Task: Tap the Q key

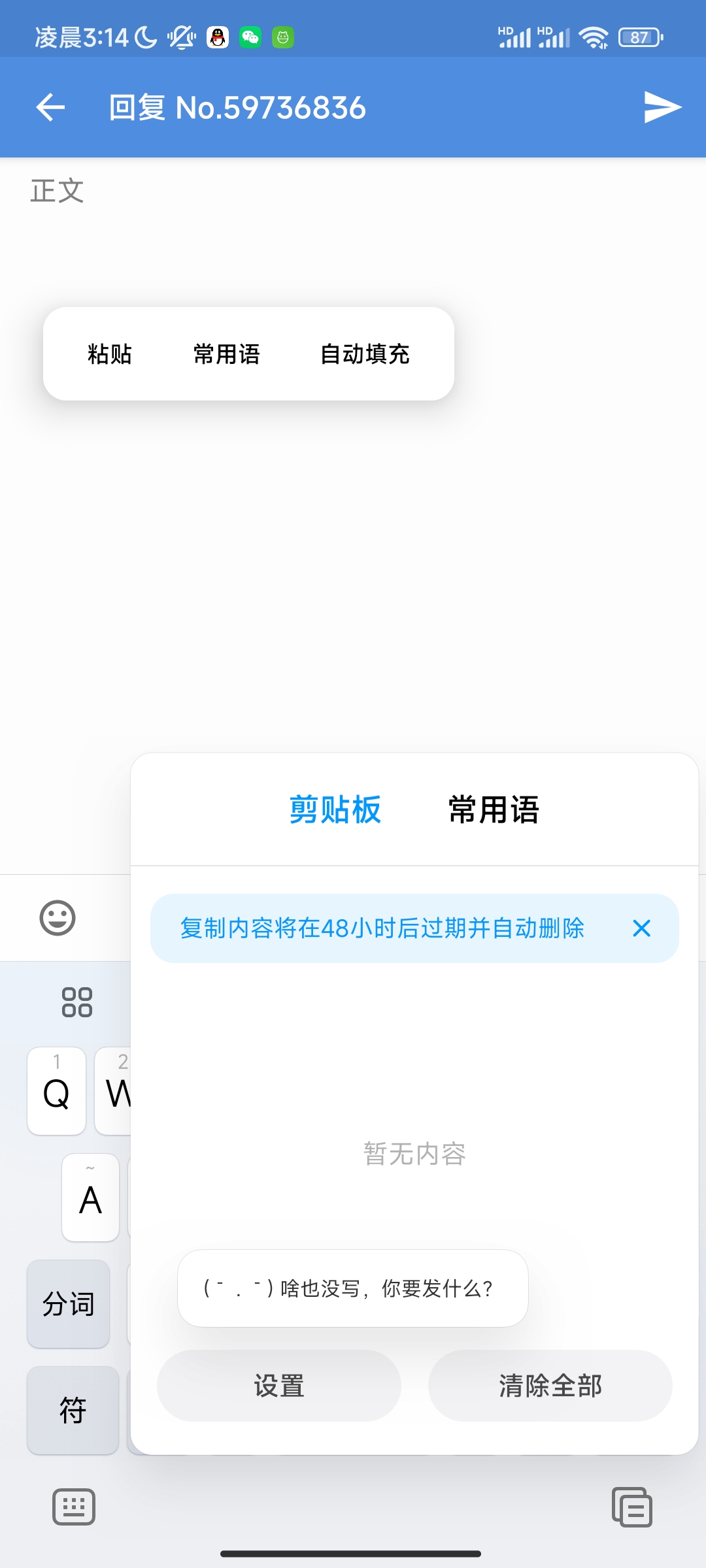Action: (x=57, y=1091)
